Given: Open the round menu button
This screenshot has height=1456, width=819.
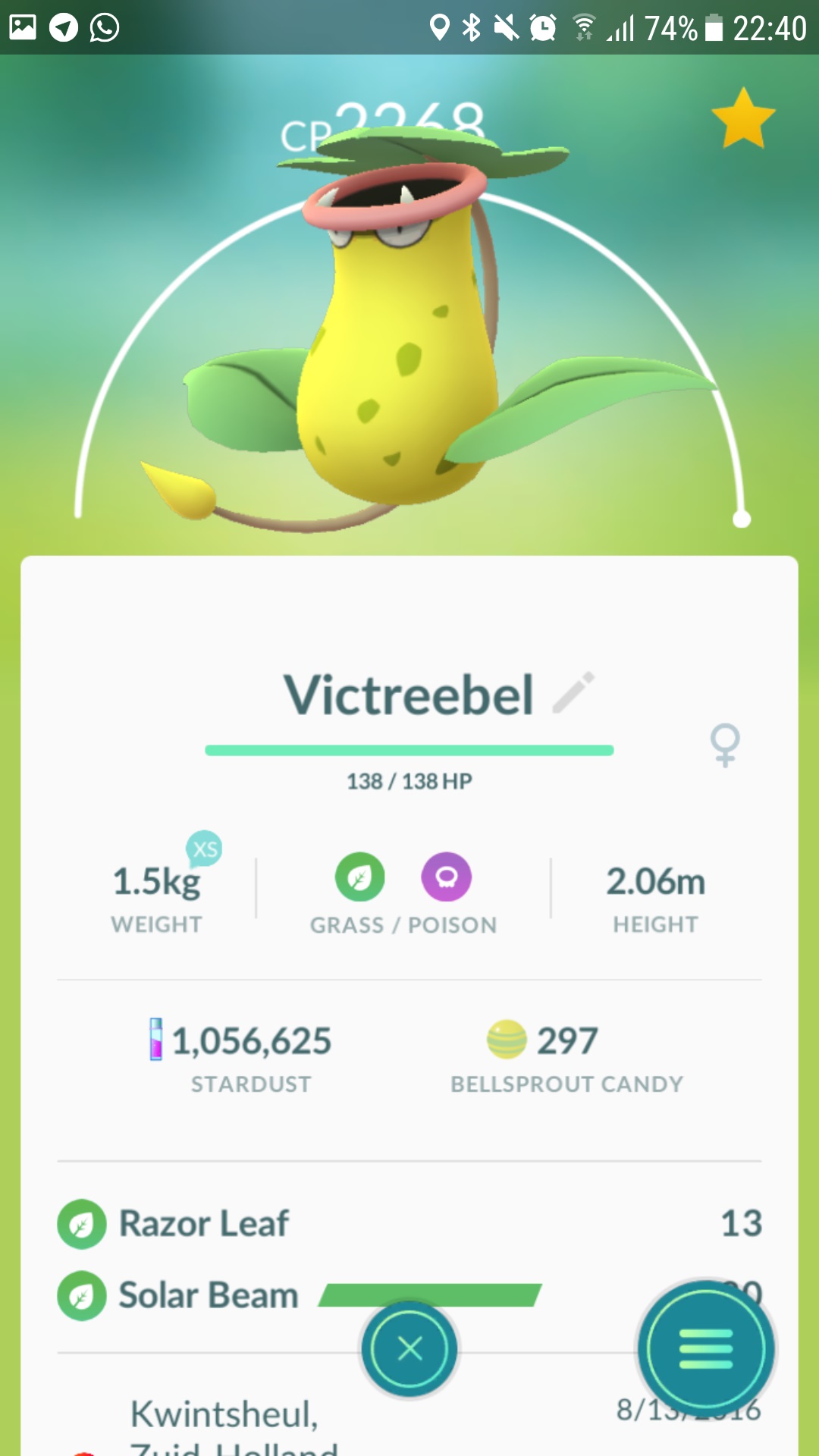Looking at the screenshot, I should click(705, 1349).
